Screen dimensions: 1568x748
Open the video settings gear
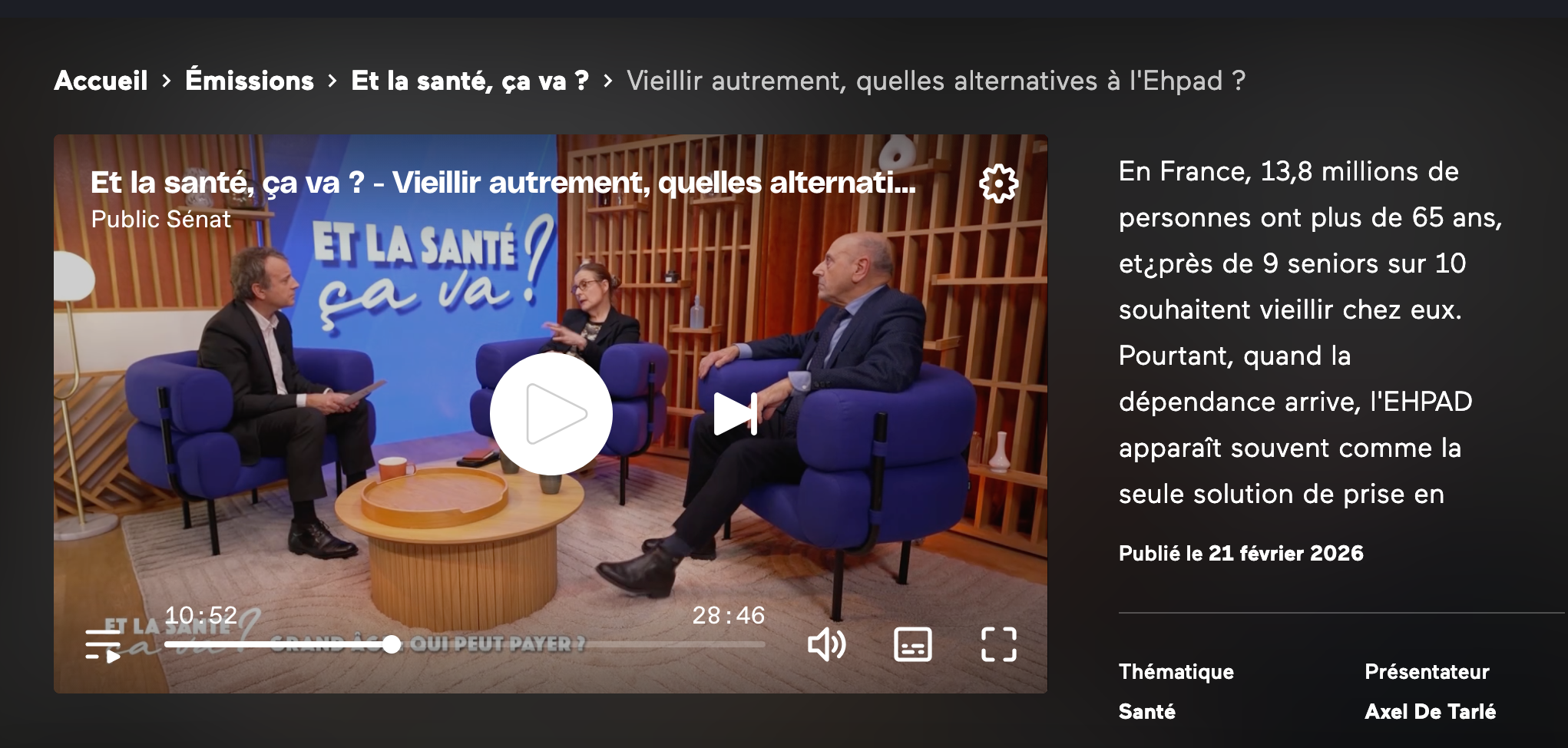(998, 184)
